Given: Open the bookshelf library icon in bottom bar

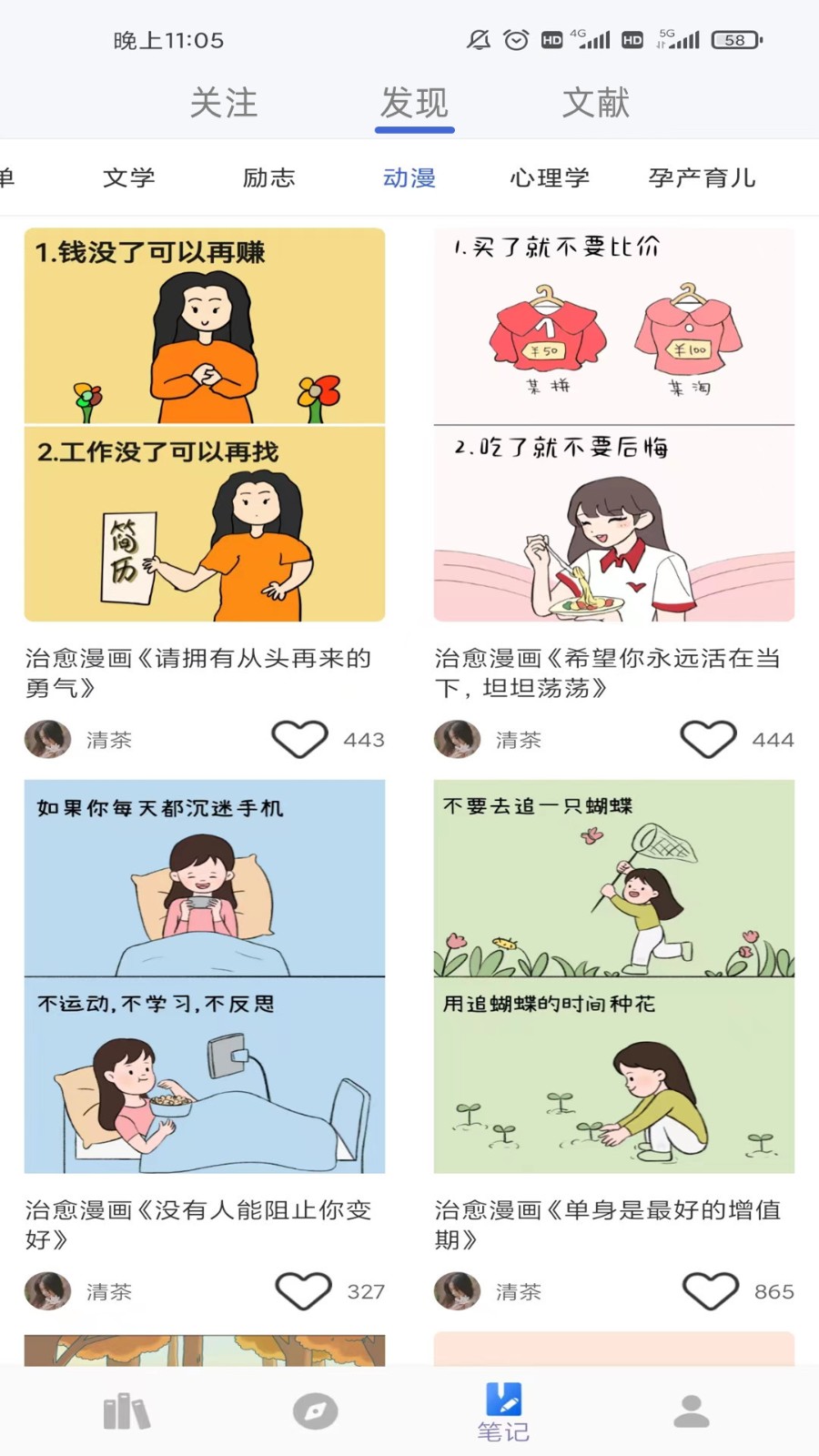Looking at the screenshot, I should [126, 1409].
